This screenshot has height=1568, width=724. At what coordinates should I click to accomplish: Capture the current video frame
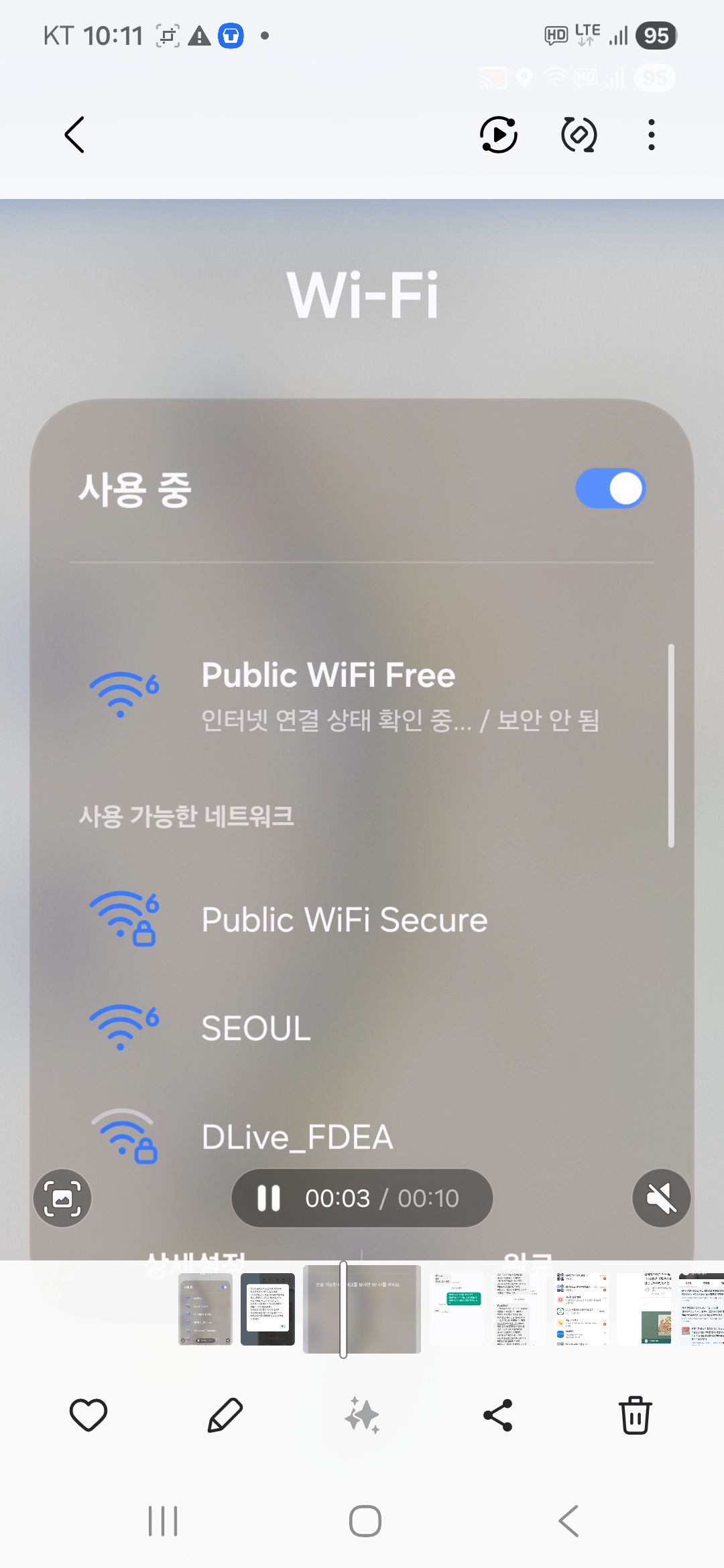coord(62,1198)
